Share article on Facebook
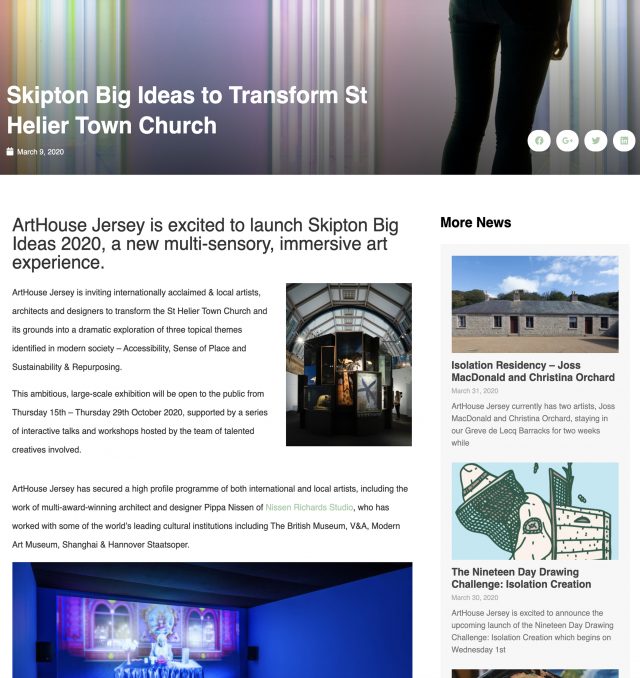Image resolution: width=640 pixels, height=678 pixels. [539, 141]
